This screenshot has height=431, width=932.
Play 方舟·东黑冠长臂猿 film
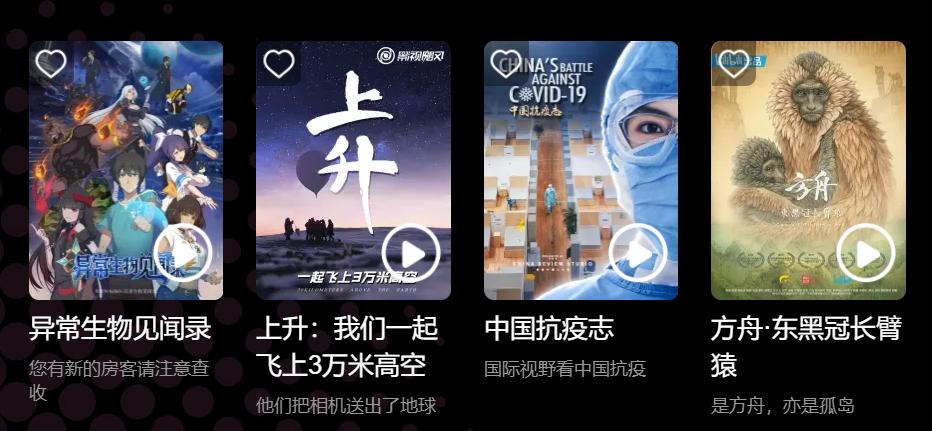pos(866,253)
